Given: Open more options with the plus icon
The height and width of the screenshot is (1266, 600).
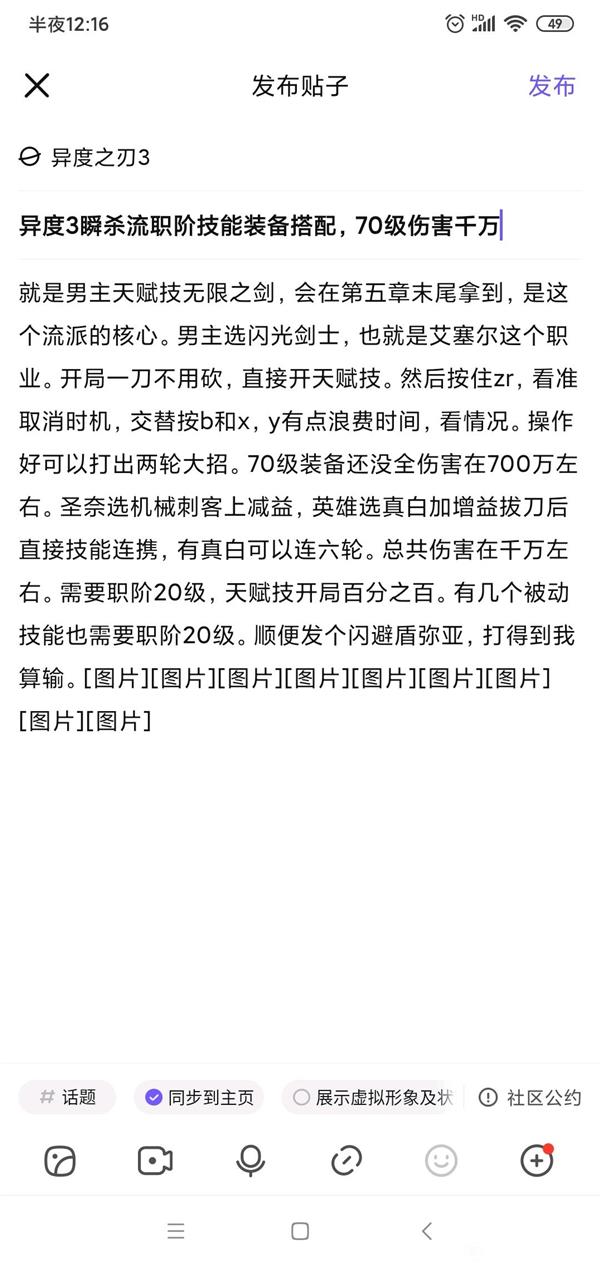Looking at the screenshot, I should click(537, 1160).
